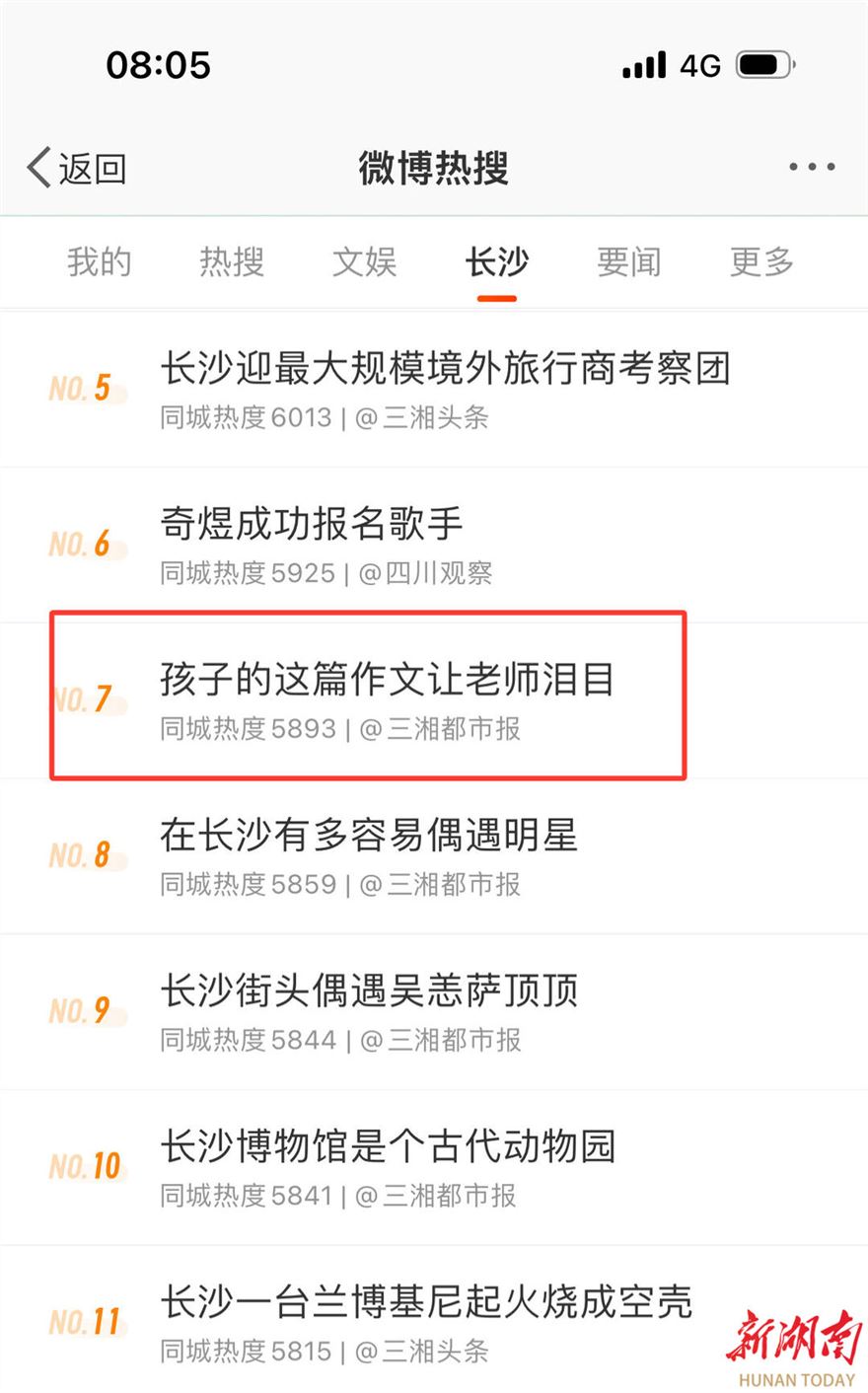Select the 文娱 tab
The image size is (868, 1393).
pos(364,262)
